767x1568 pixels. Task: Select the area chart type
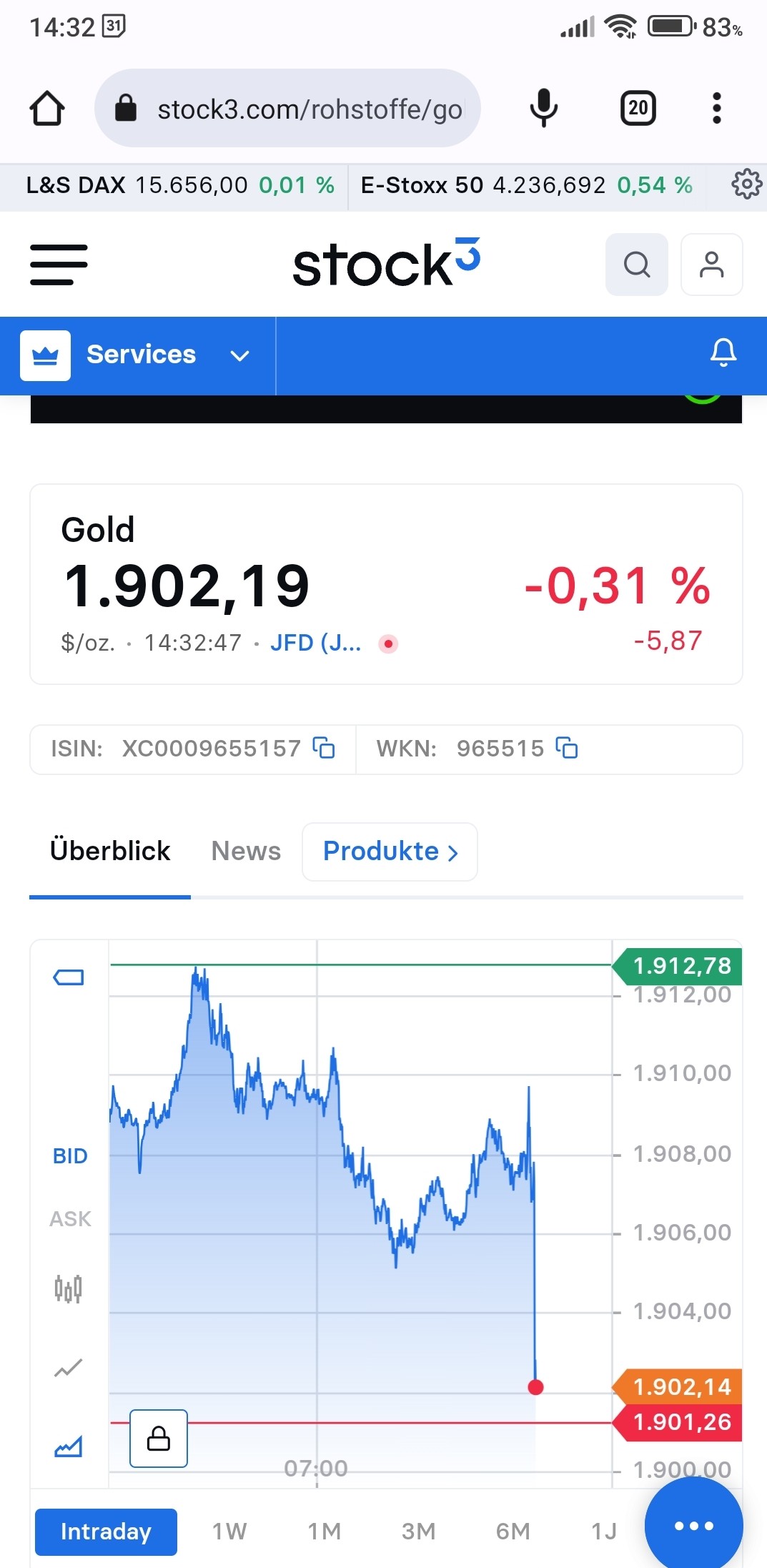[67, 1441]
